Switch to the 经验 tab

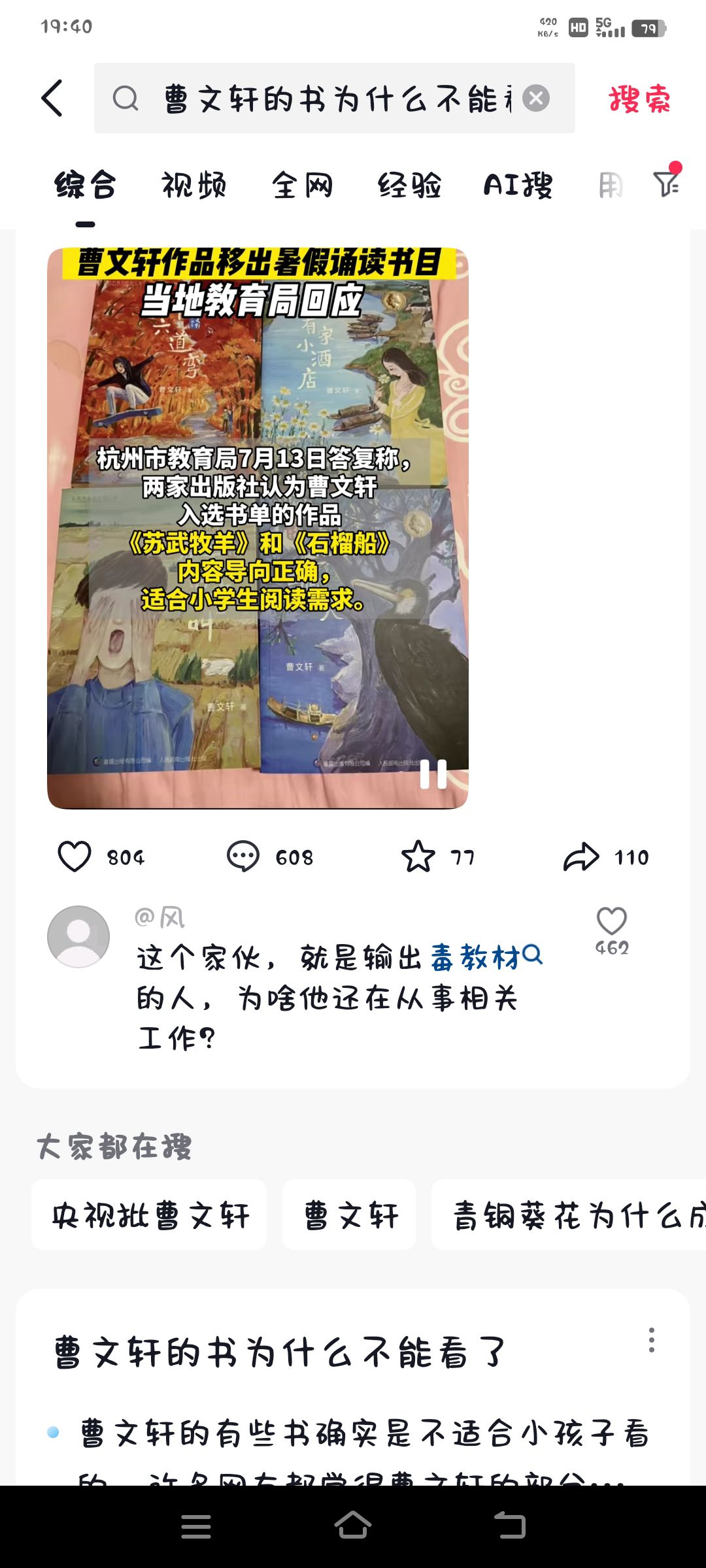410,186
